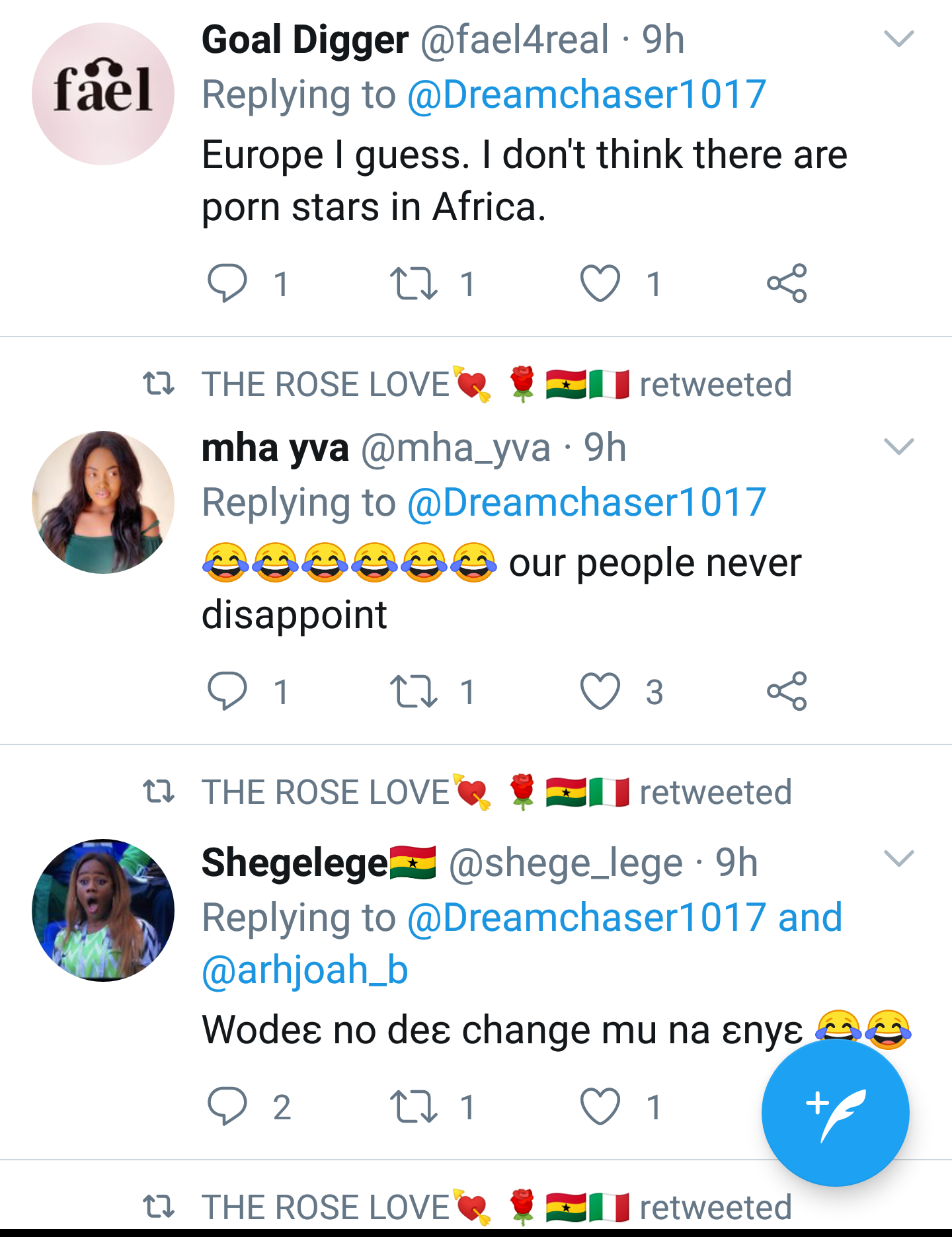This screenshot has height=1237, width=952.
Task: Retweet Goal Digger's tweet about Europe
Action: [414, 284]
